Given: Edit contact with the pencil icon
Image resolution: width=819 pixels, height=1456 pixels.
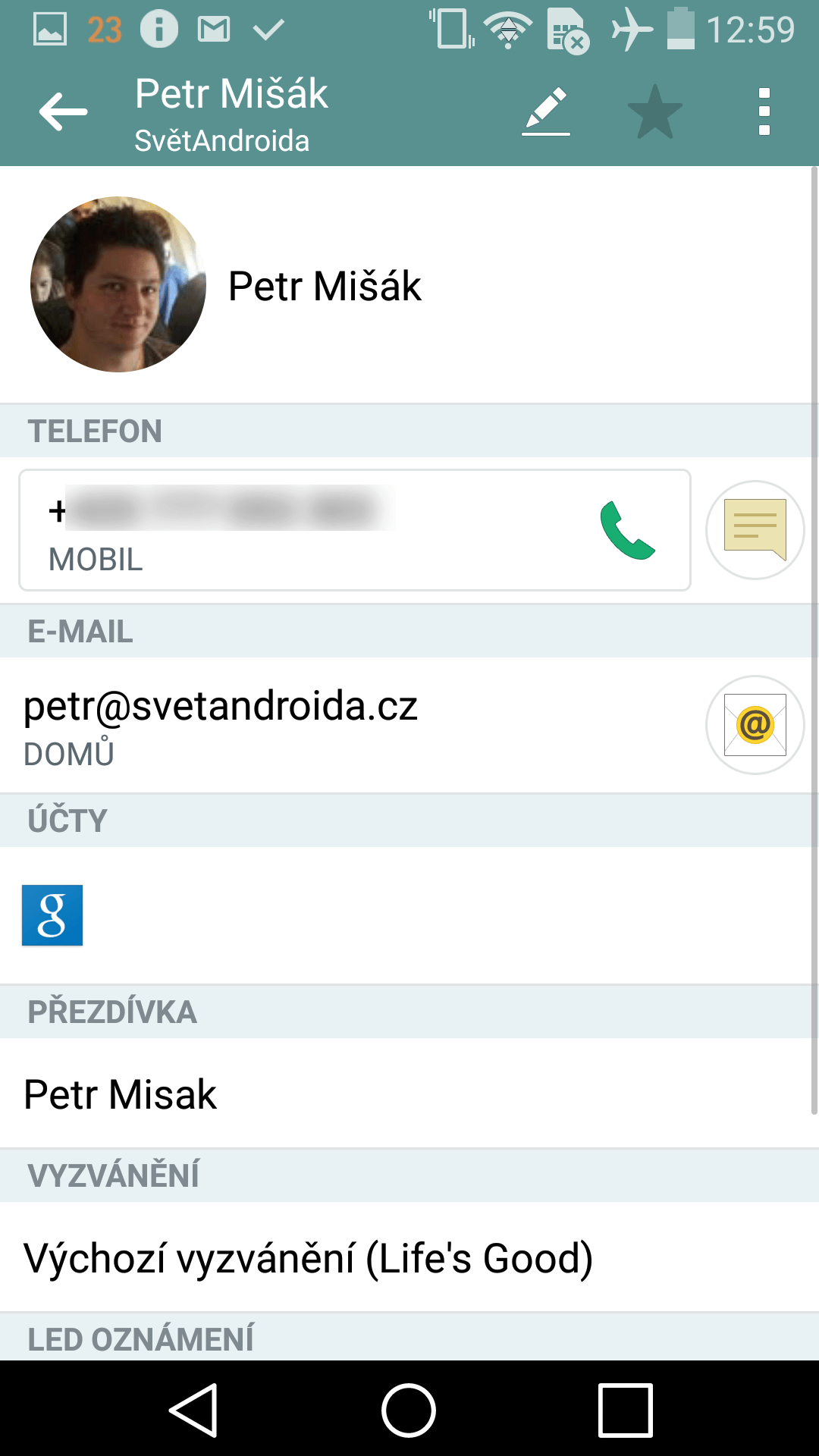Looking at the screenshot, I should (x=546, y=111).
